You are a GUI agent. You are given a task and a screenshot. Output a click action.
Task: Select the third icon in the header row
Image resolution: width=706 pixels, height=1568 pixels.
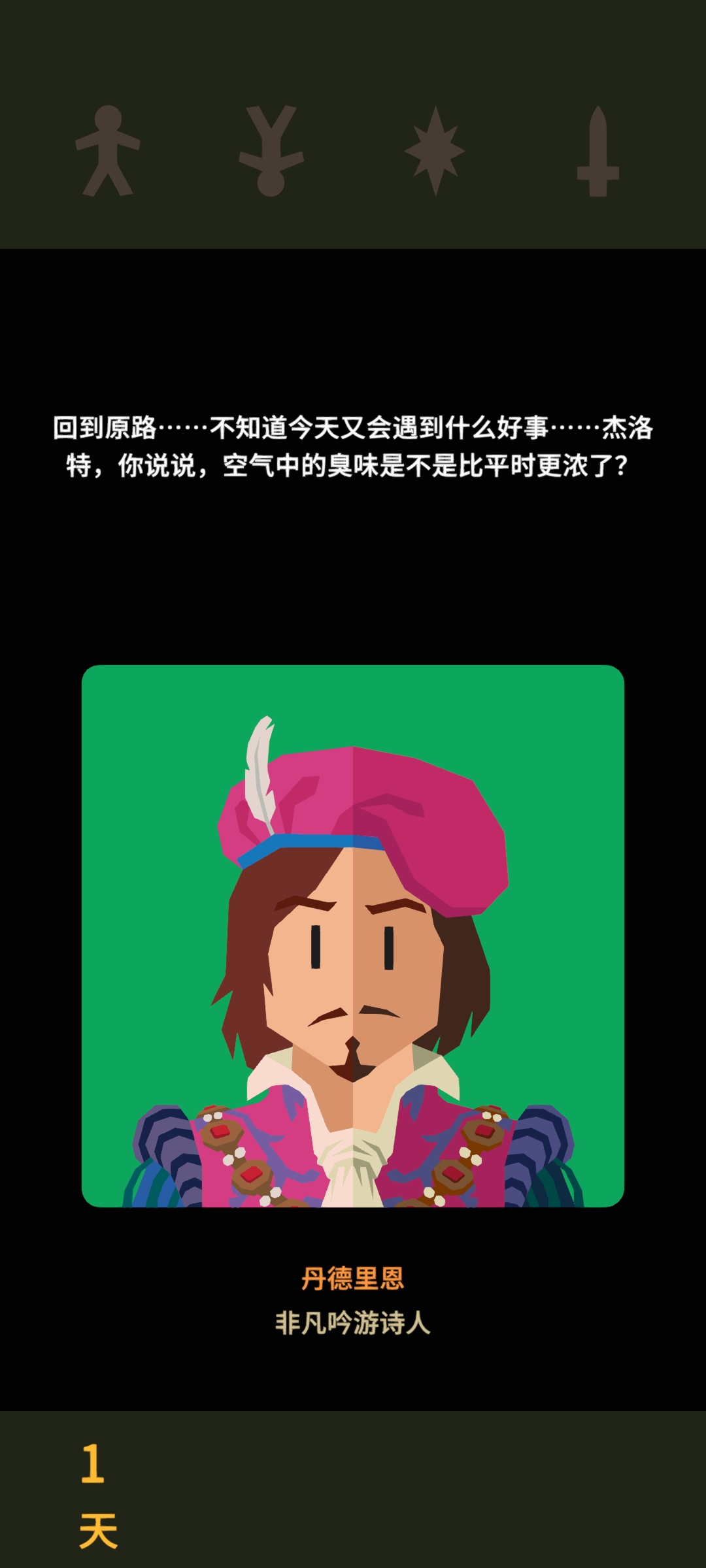click(435, 152)
